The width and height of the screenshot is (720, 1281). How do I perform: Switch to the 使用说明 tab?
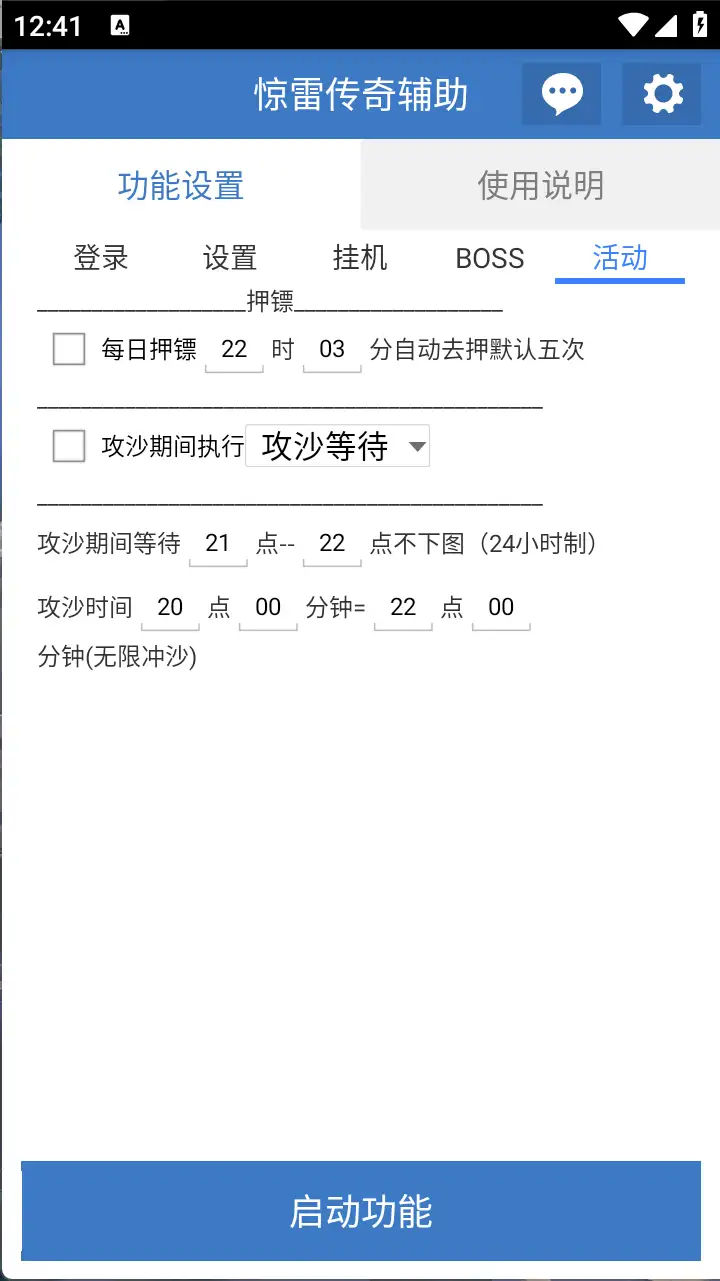point(540,184)
